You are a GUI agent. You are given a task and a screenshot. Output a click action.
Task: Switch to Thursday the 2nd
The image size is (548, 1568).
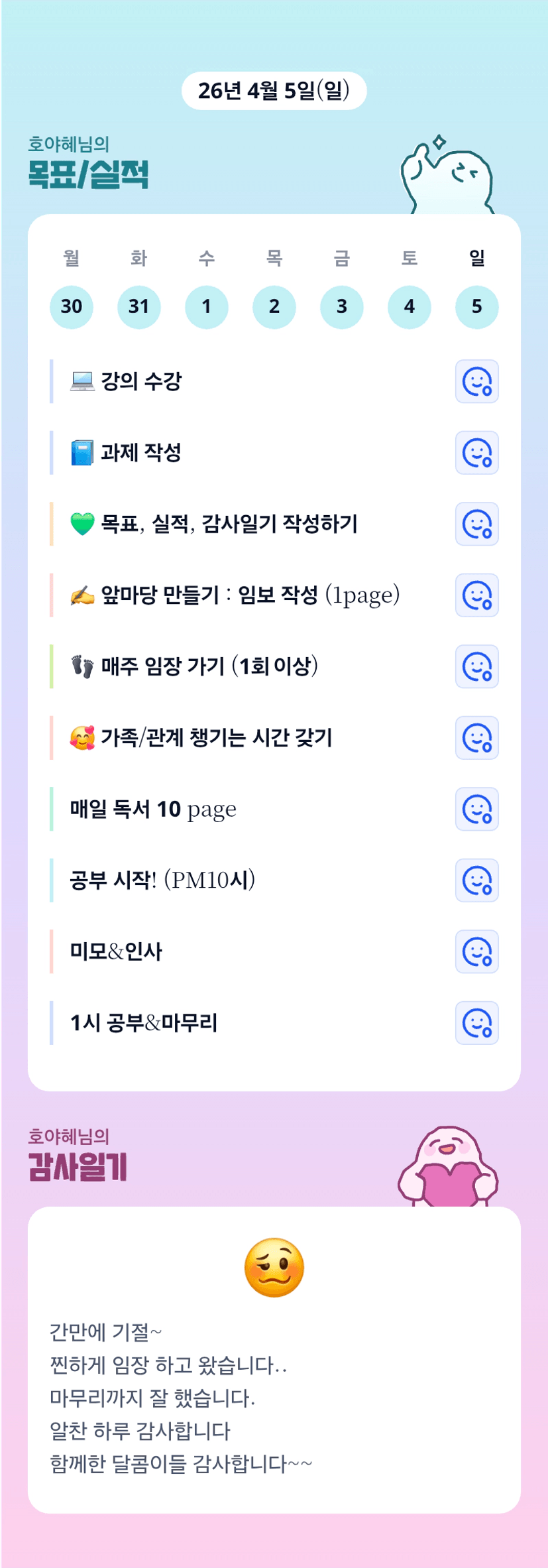pos(274,307)
